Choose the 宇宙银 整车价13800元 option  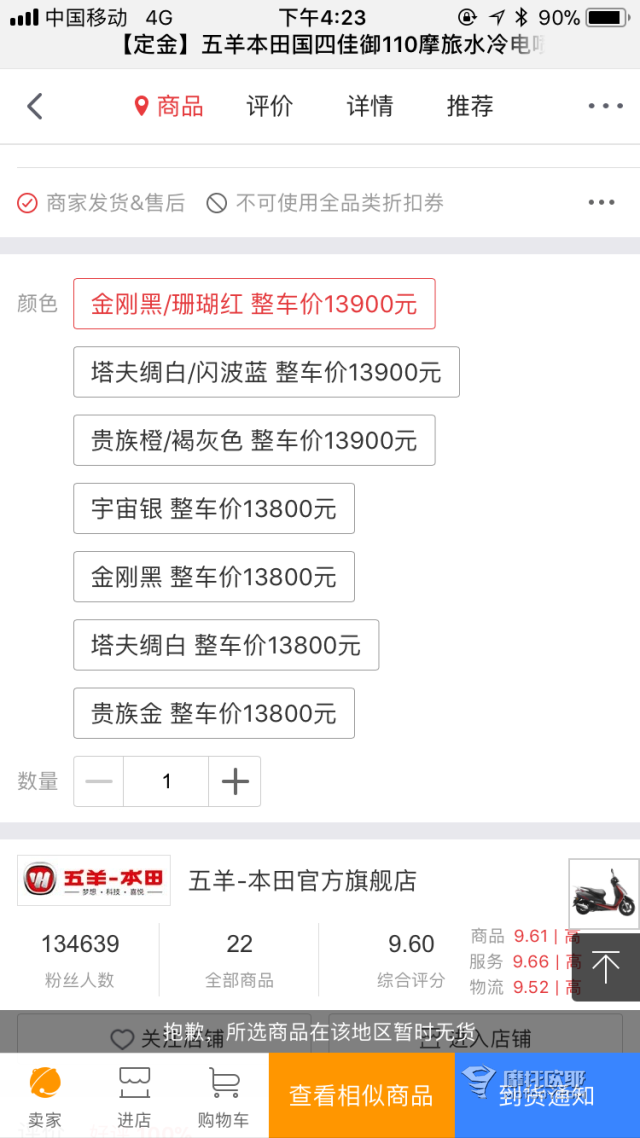pyautogui.click(x=214, y=508)
